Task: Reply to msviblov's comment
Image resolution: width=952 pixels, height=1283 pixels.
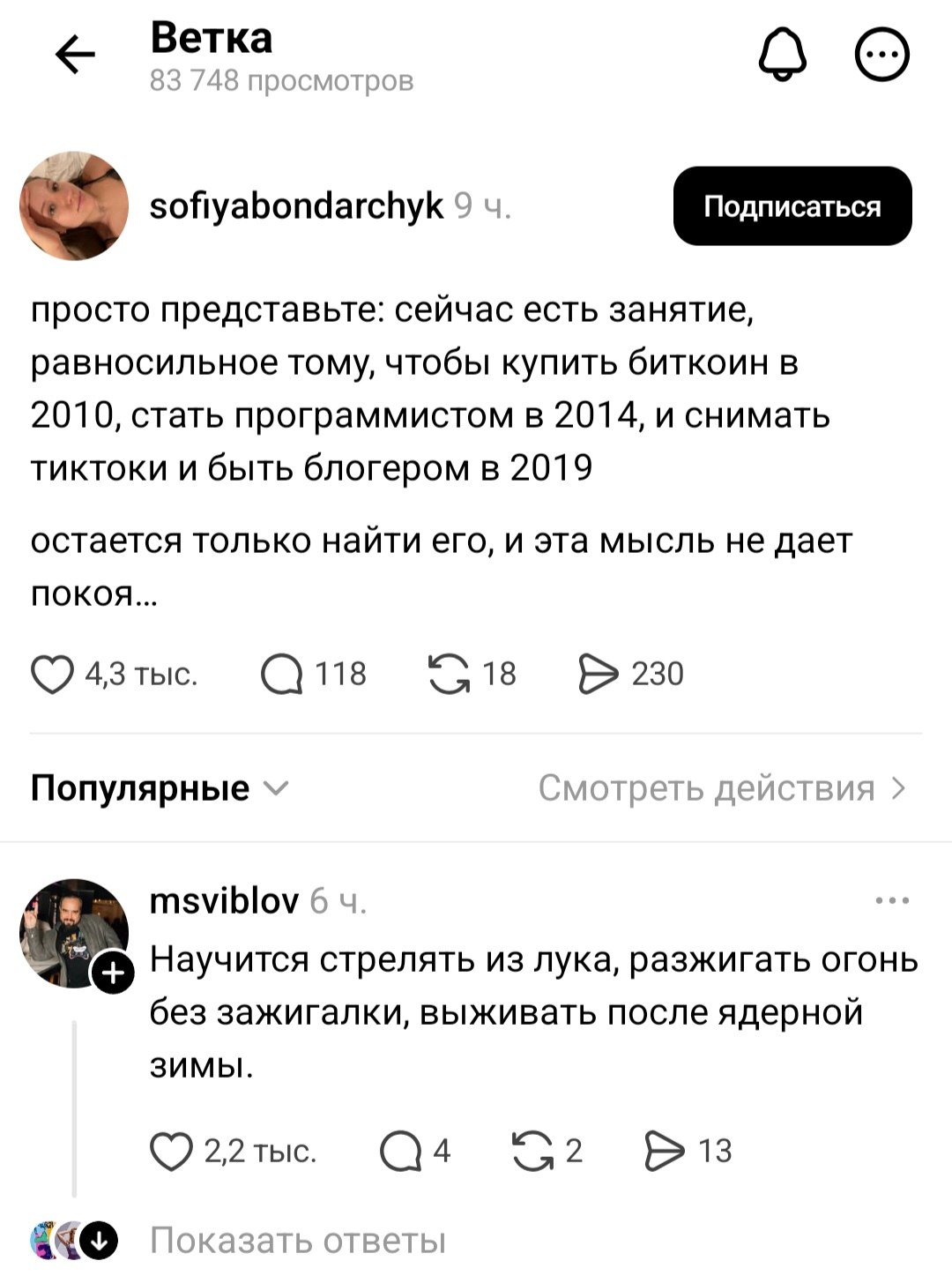Action: point(400,1152)
